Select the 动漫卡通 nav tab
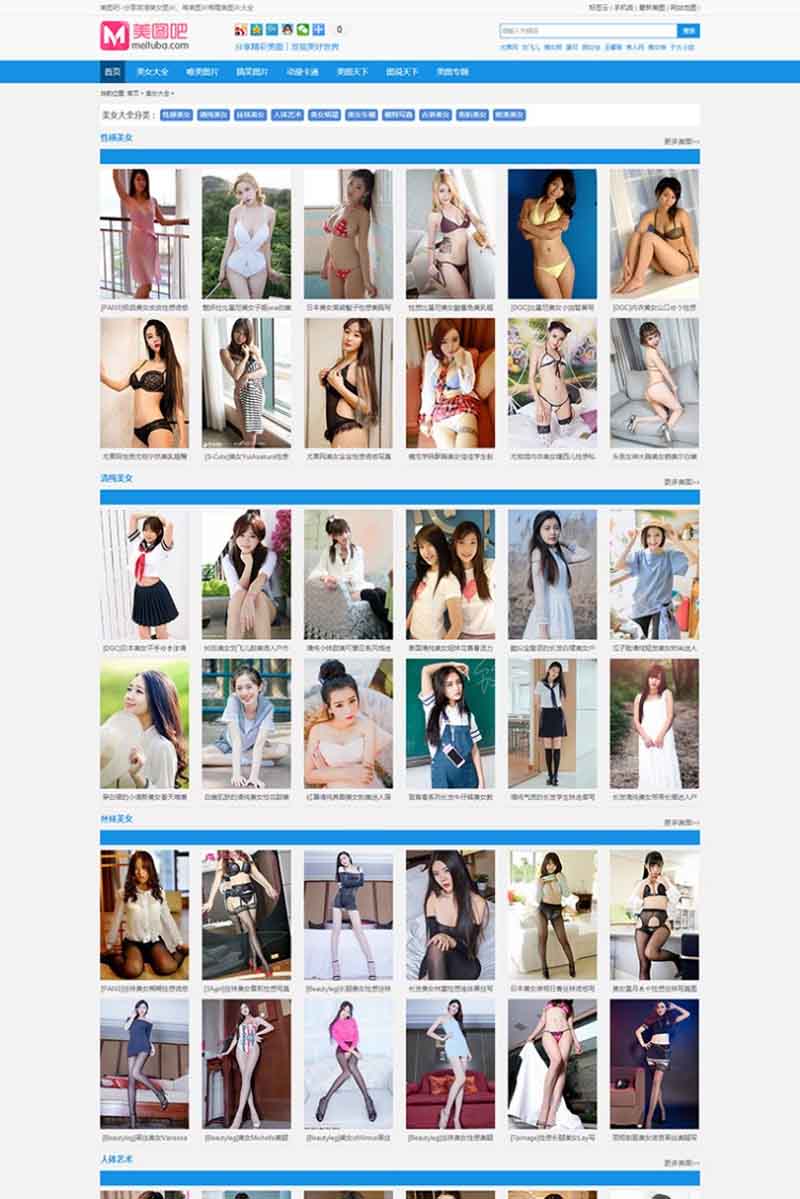Viewport: 800px width, 1199px height. (302, 72)
